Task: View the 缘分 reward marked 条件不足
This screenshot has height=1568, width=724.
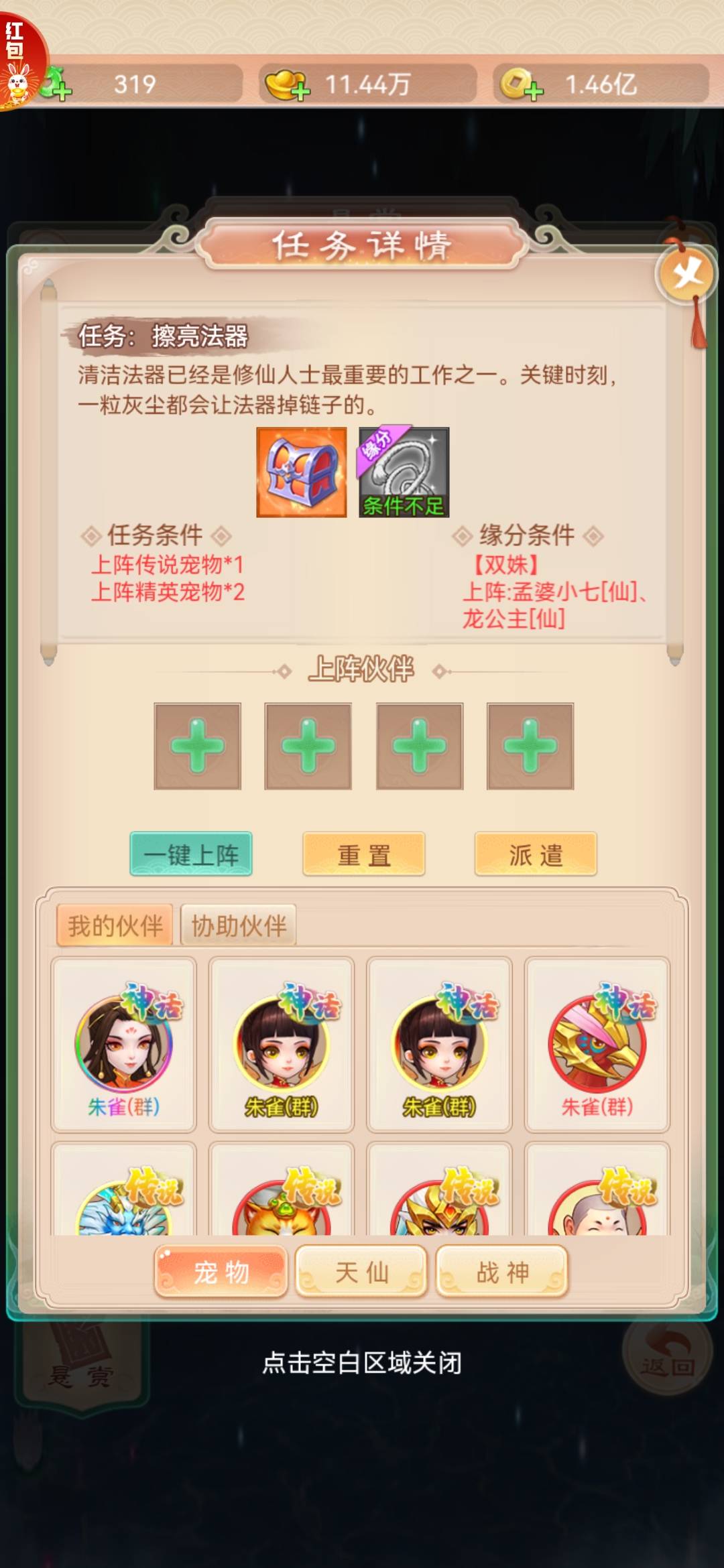Action: [x=404, y=472]
